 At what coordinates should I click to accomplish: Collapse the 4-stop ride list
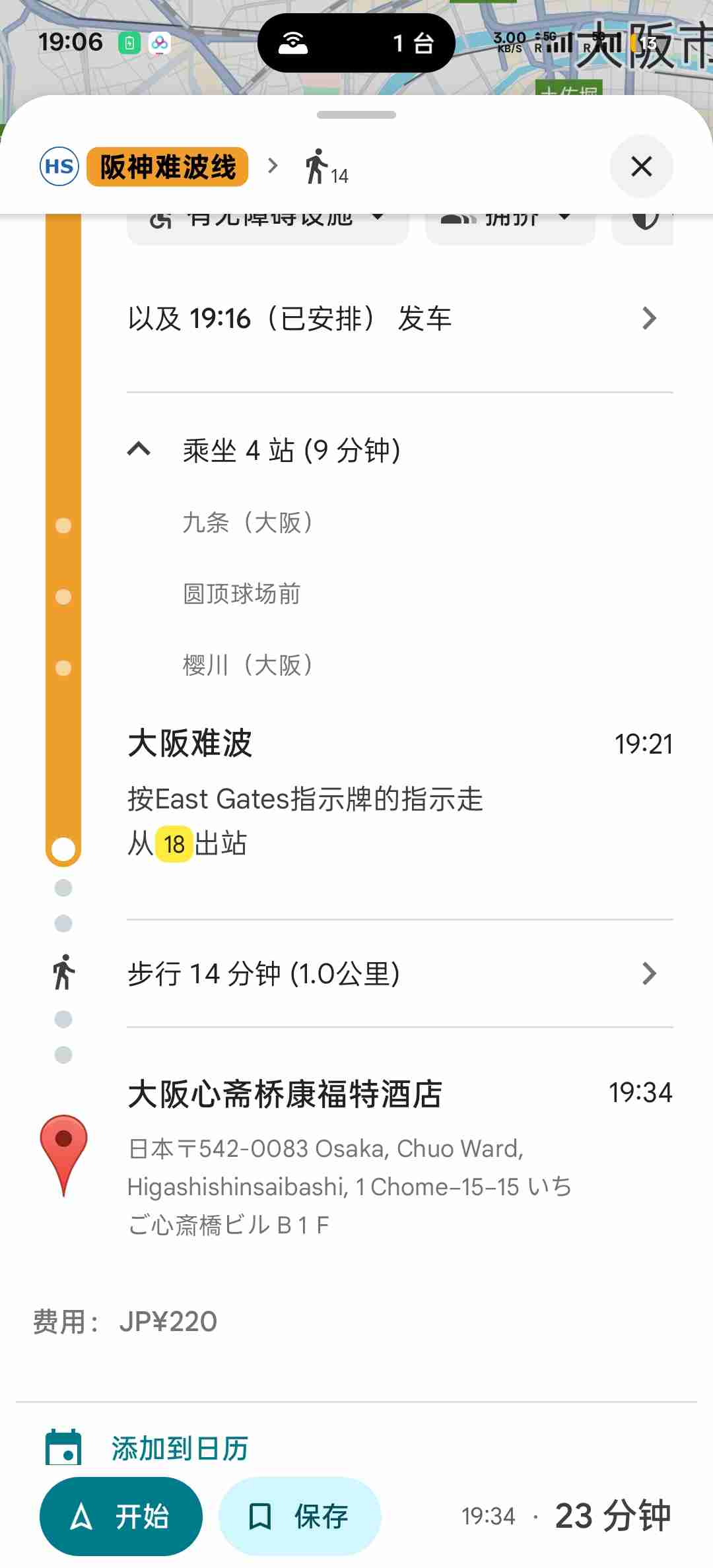[139, 450]
